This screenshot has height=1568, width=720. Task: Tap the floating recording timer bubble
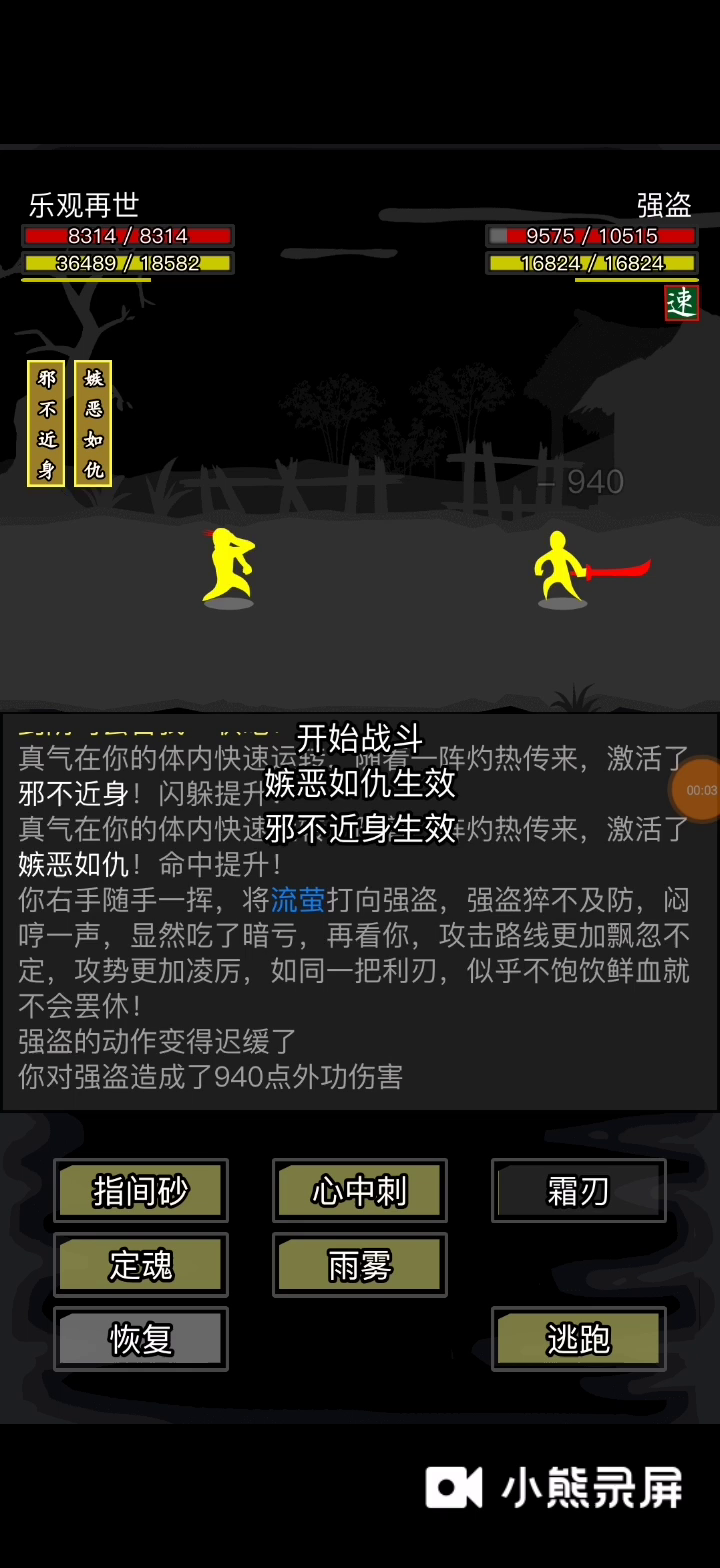699,789
